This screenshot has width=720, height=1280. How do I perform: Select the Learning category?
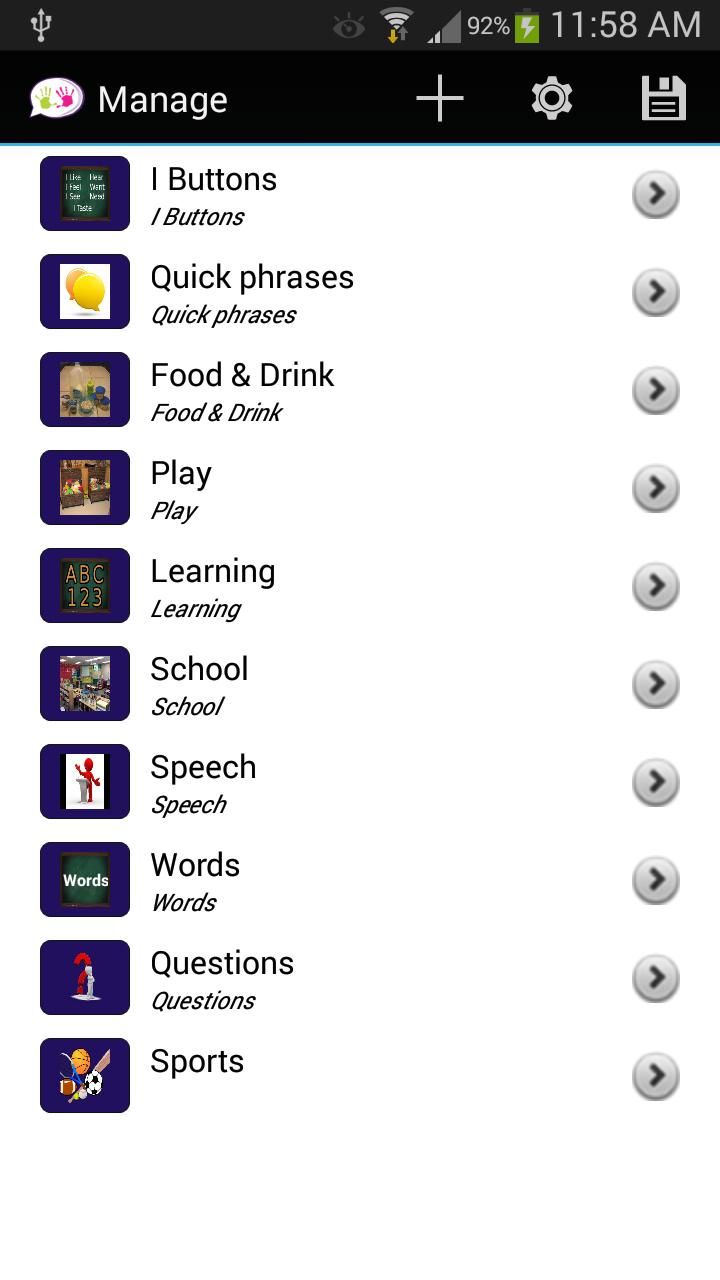pos(300,586)
